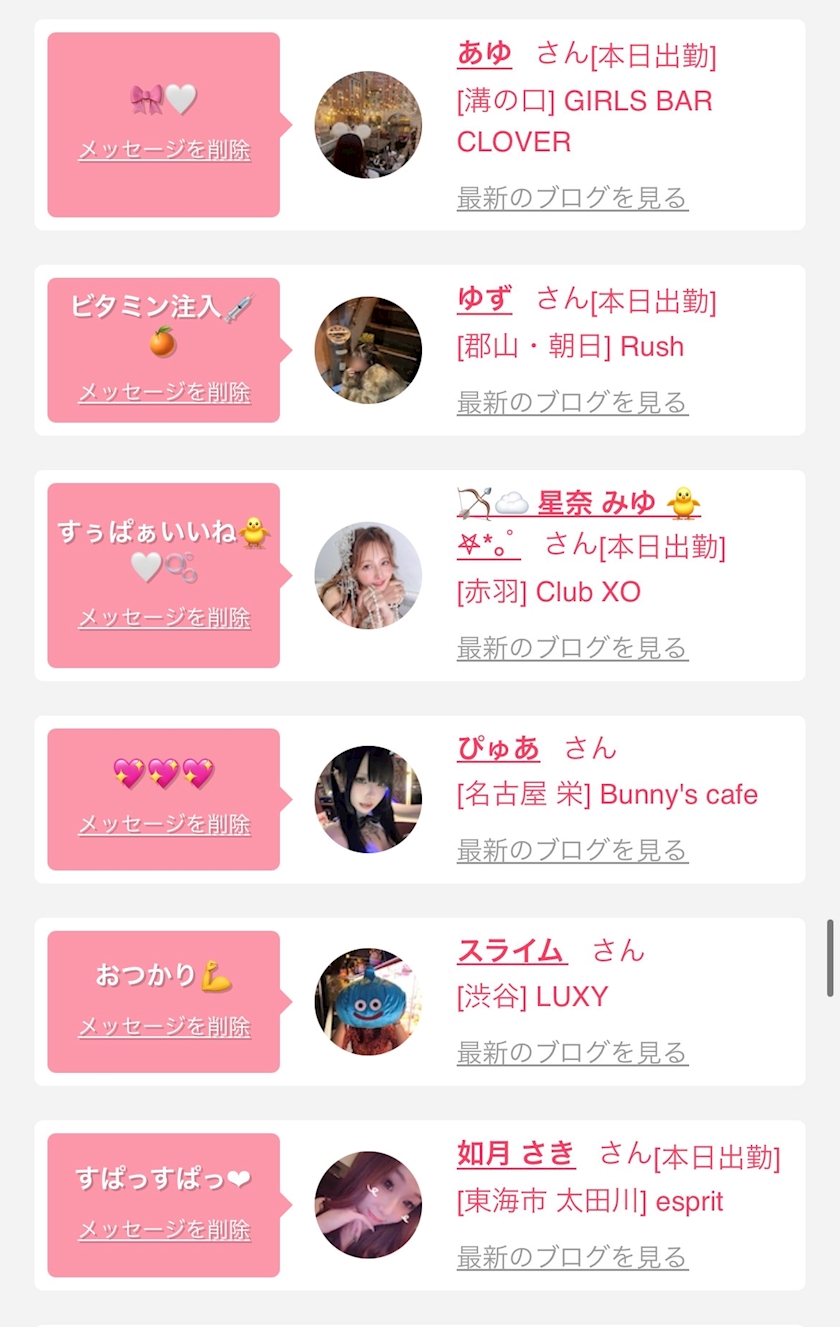View あゆ's latest blog

point(572,198)
